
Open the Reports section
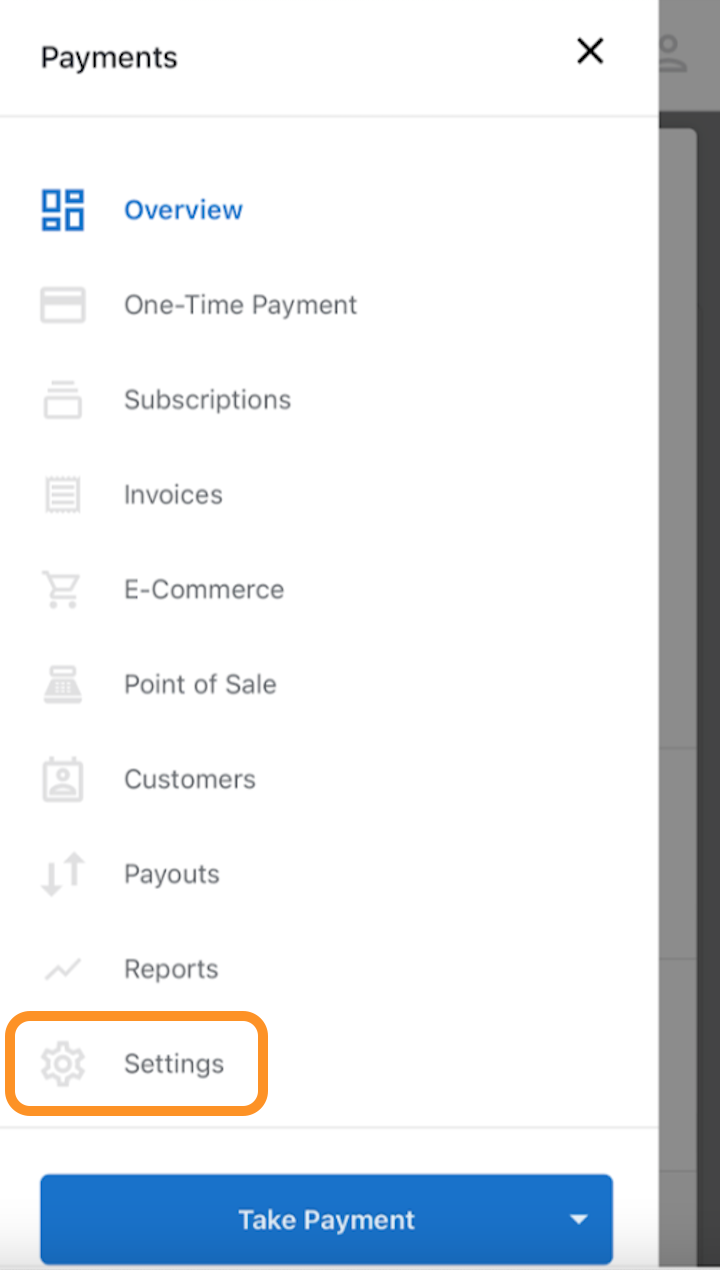pos(171,969)
